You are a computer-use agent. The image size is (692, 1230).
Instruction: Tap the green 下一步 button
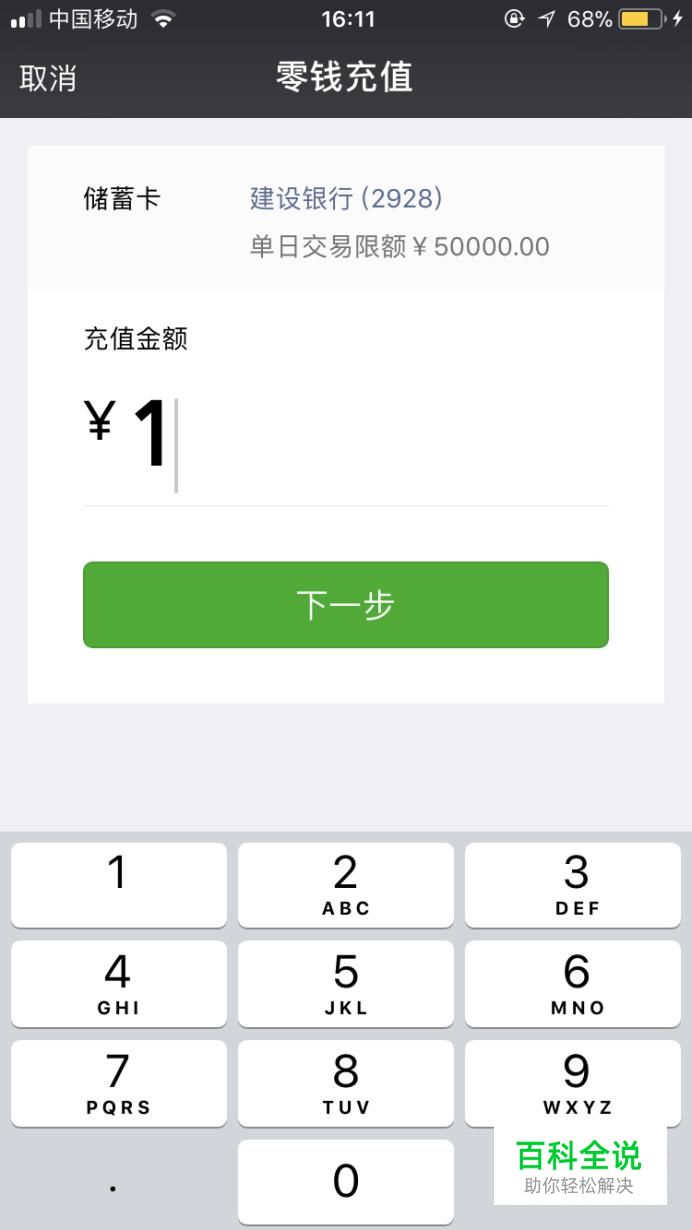tap(346, 605)
